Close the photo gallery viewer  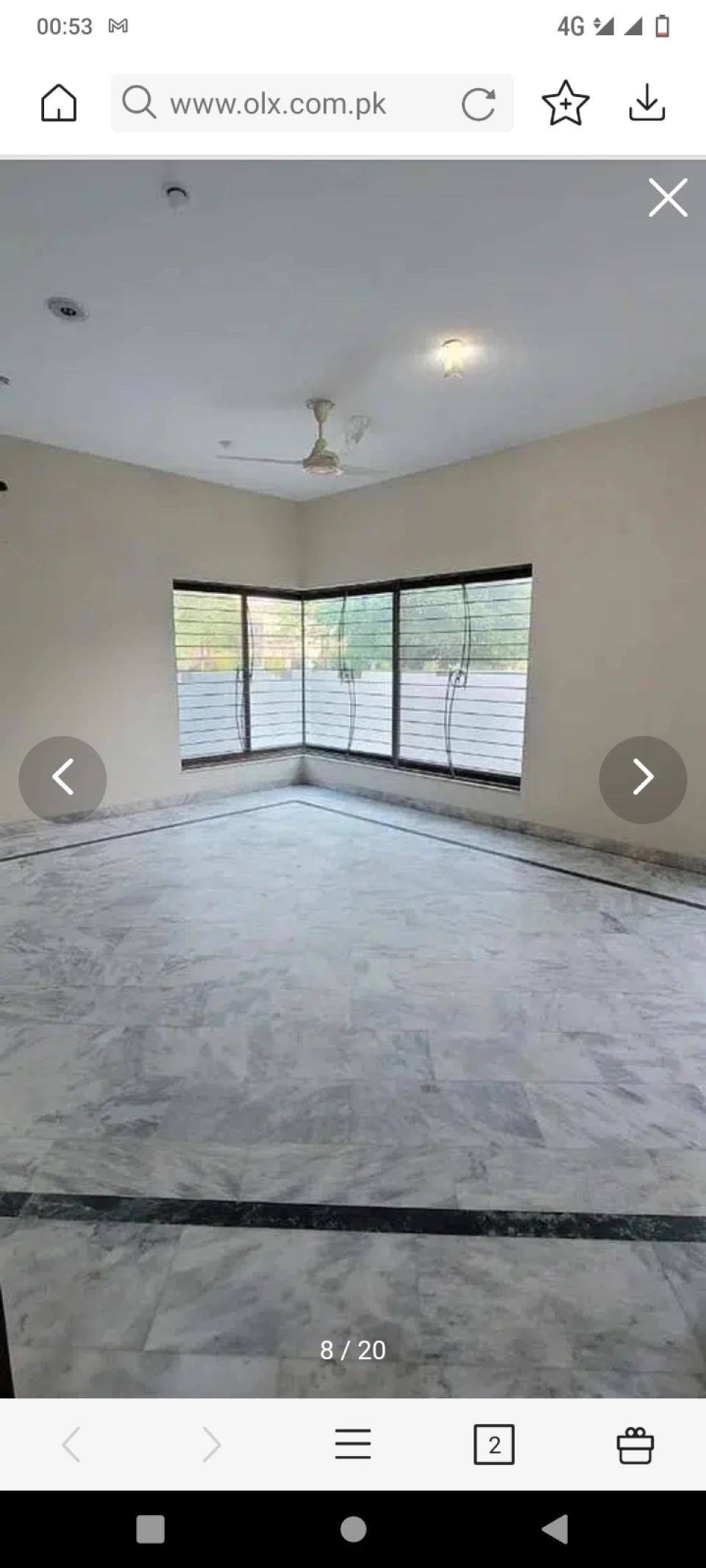pyautogui.click(x=668, y=197)
